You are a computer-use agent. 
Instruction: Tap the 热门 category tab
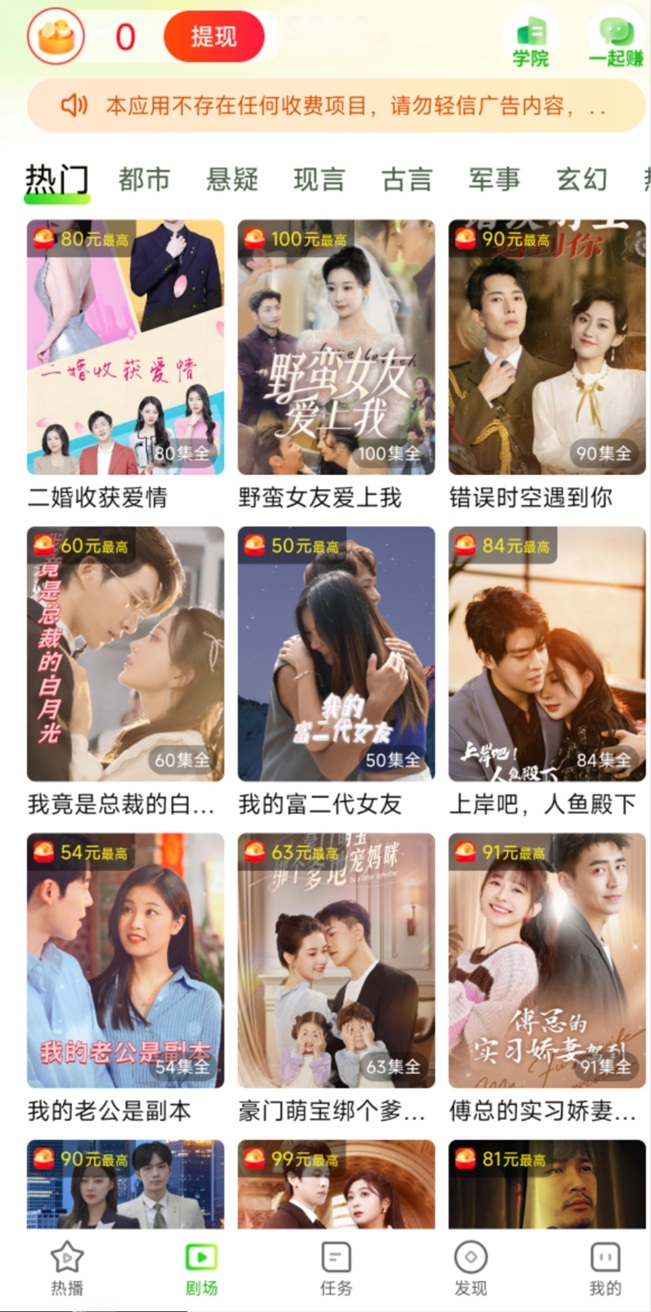(57, 180)
